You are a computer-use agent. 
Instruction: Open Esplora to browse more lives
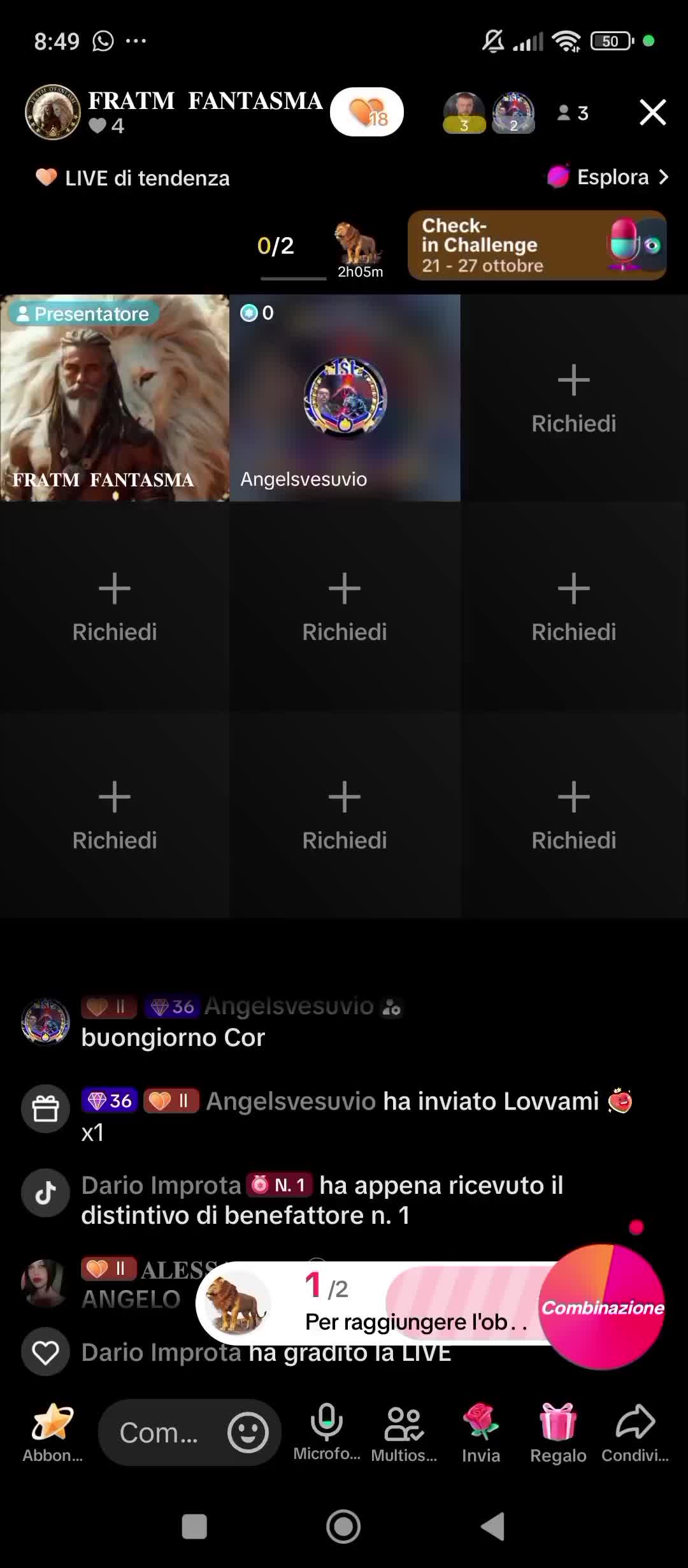(608, 177)
